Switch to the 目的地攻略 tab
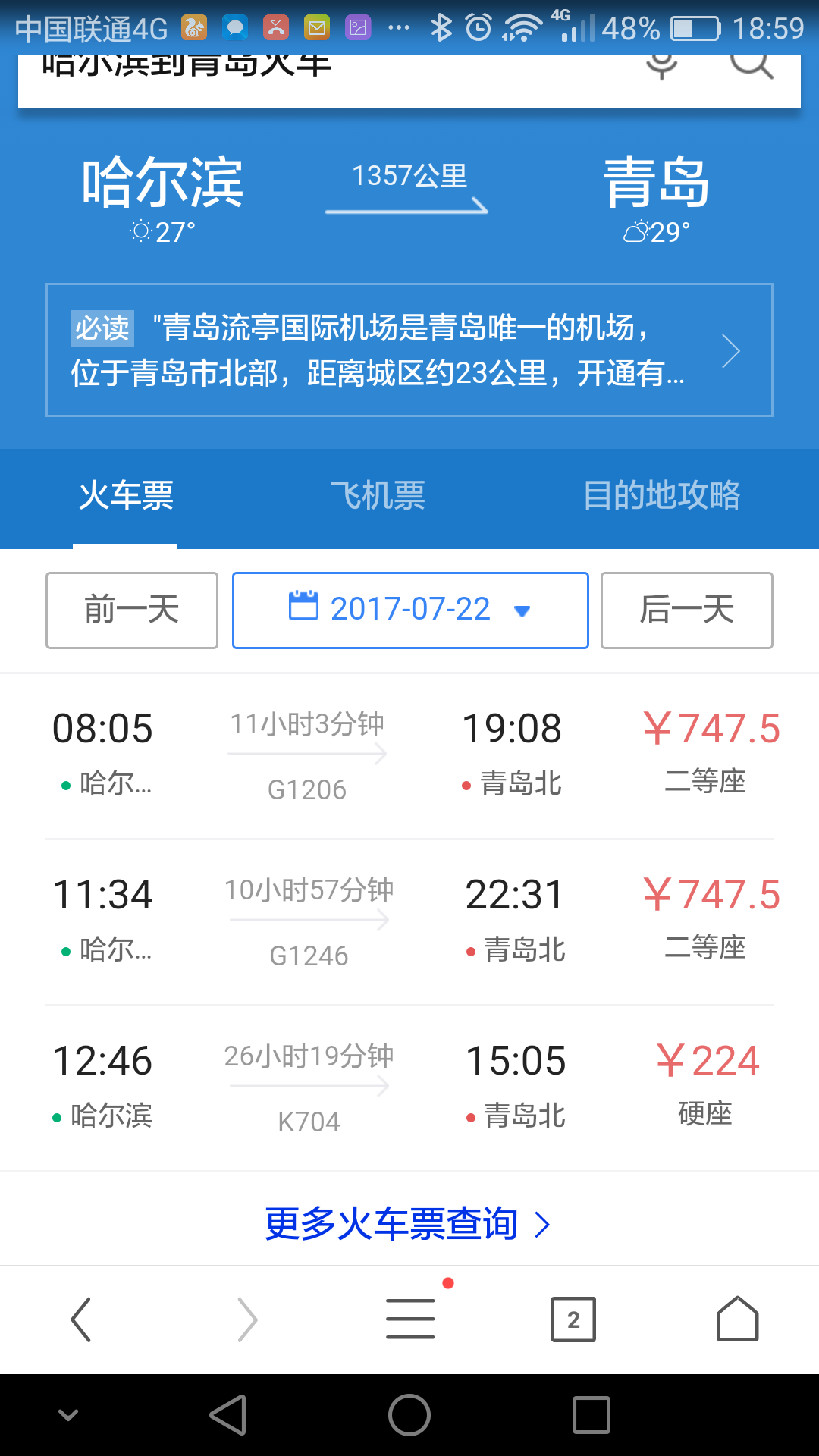The height and width of the screenshot is (1456, 819). pyautogui.click(x=661, y=496)
